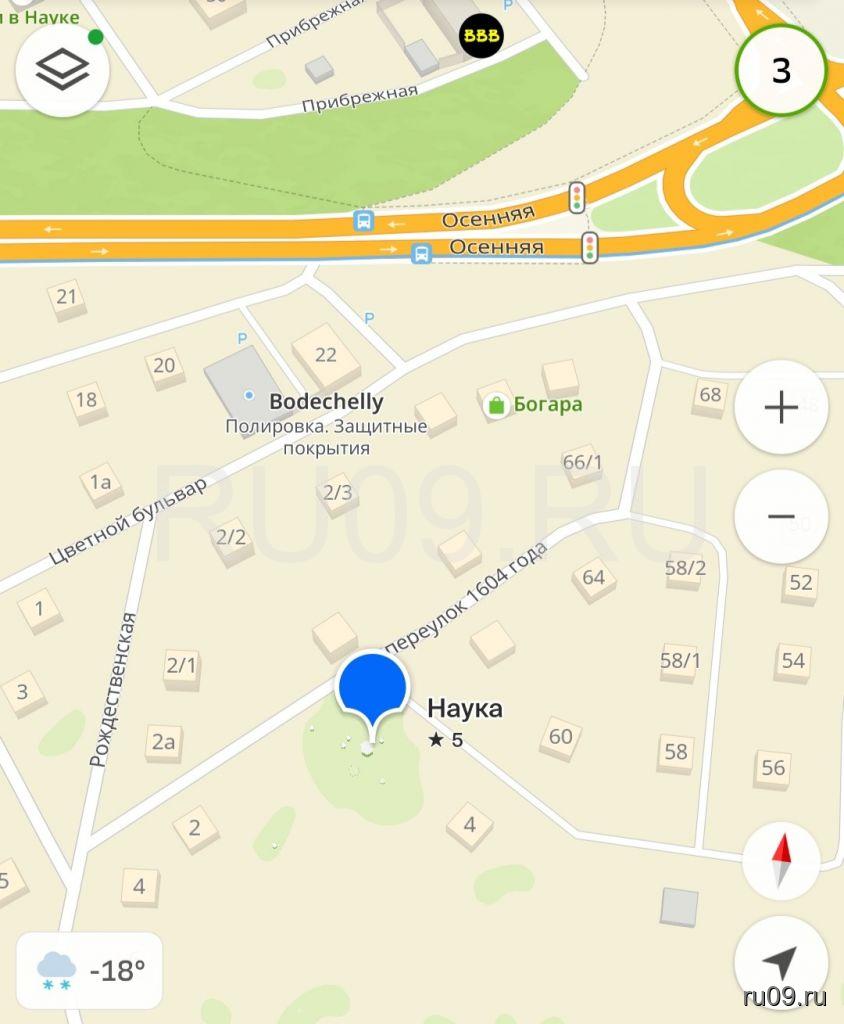Tap the compass to reset north
Screen dimensions: 844x1024
click(x=781, y=861)
